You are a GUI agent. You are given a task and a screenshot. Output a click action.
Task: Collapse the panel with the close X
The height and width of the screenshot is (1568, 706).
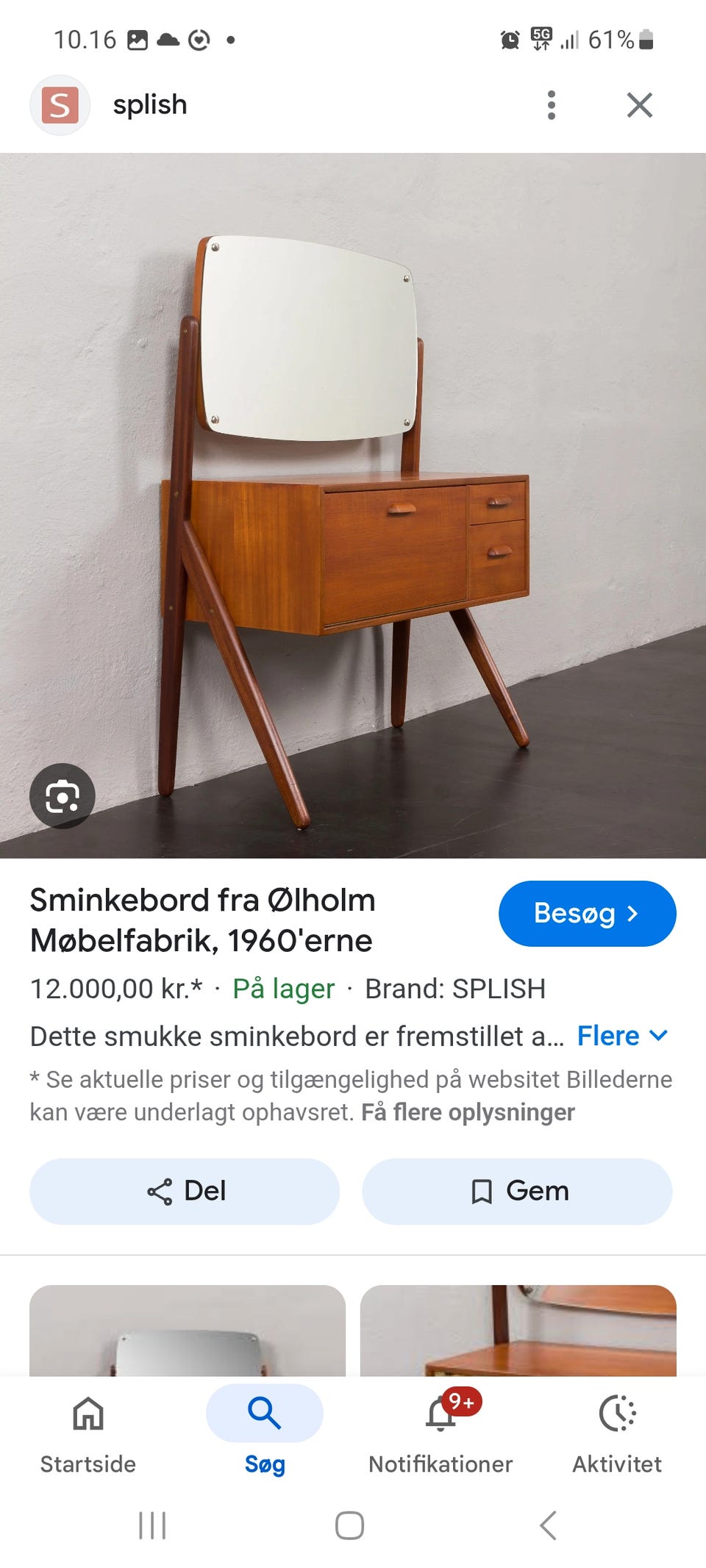(x=640, y=104)
